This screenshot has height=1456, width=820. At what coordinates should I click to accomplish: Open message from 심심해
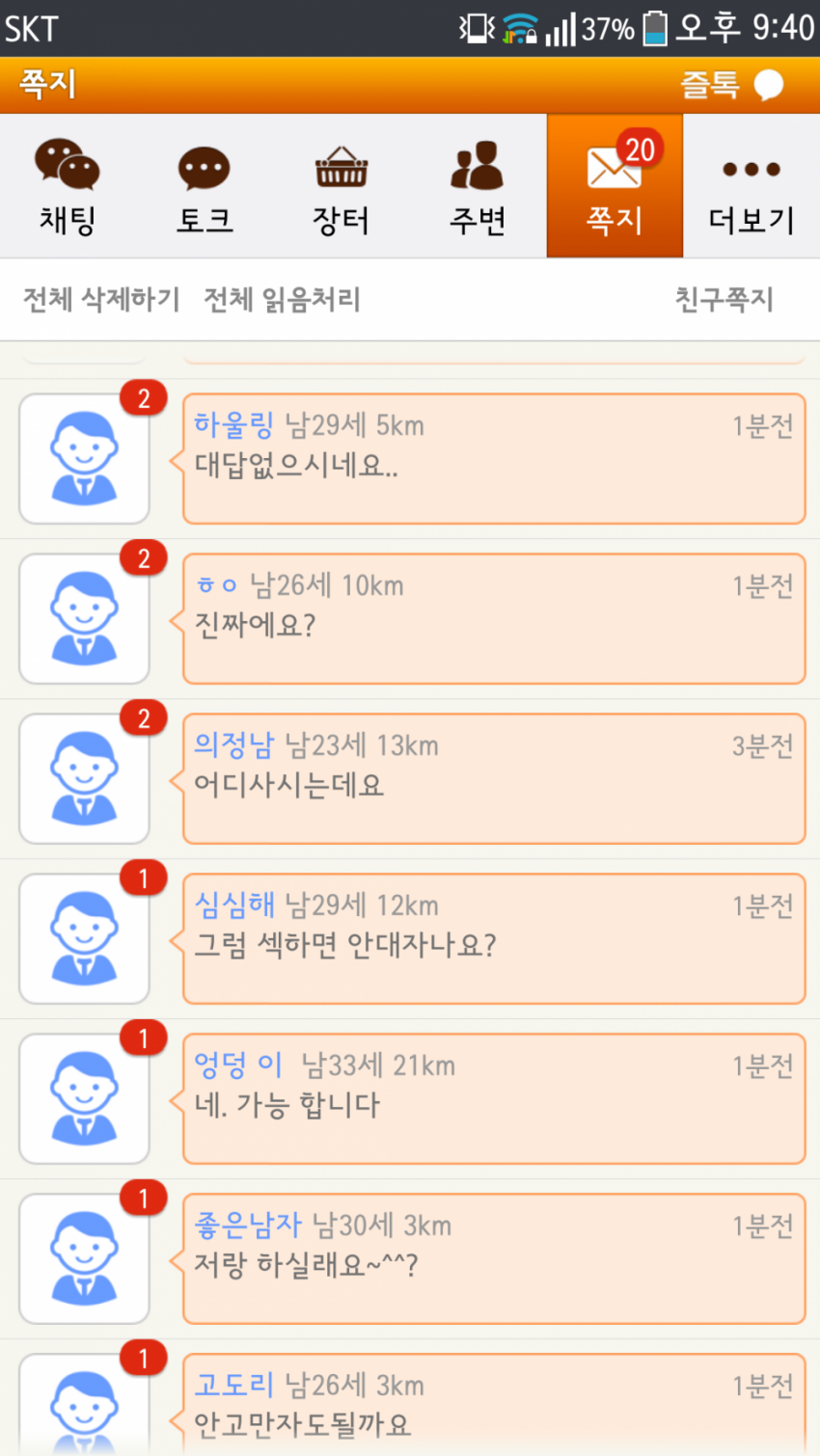494,939
